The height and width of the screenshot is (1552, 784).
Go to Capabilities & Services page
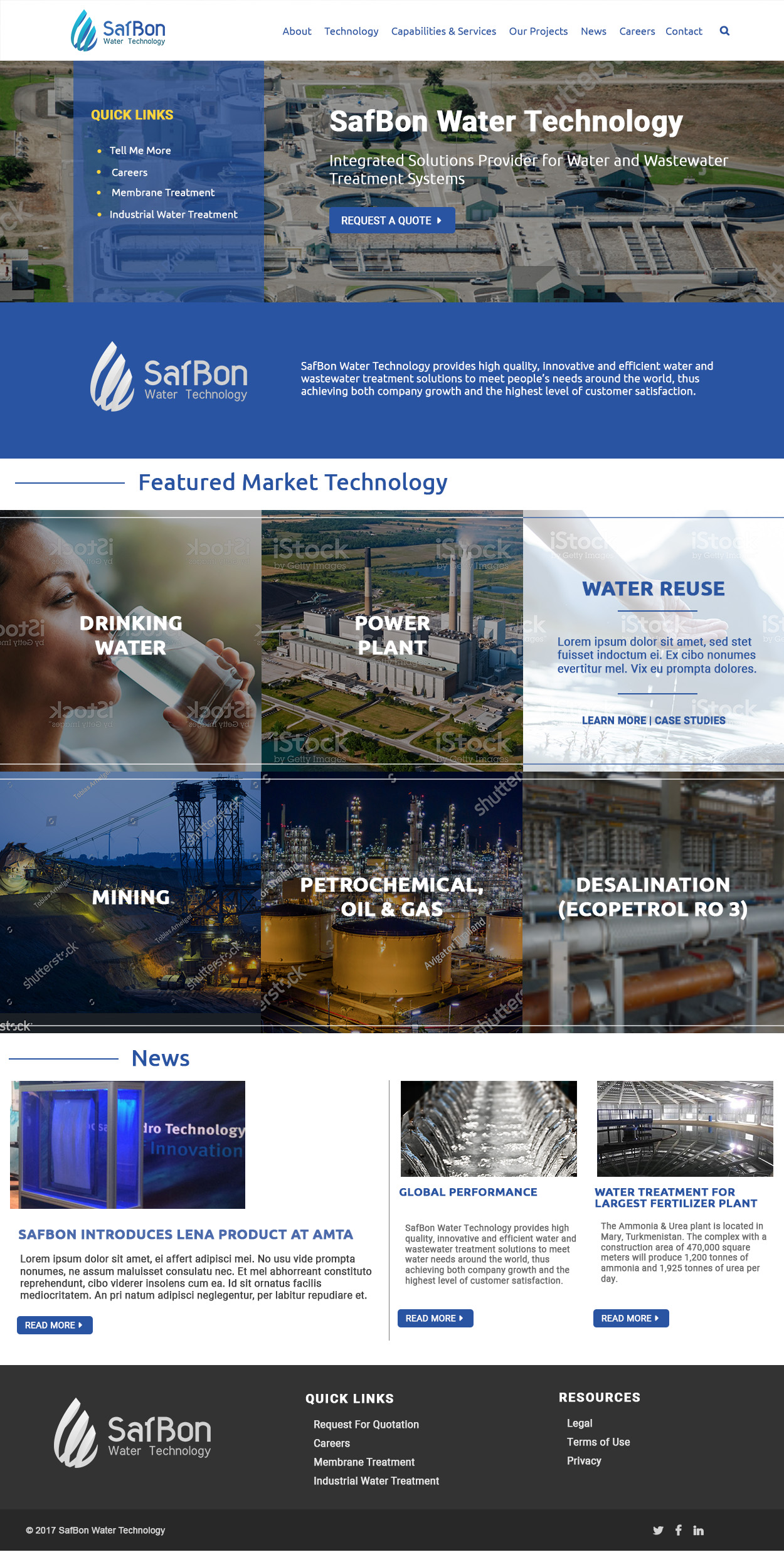point(443,31)
